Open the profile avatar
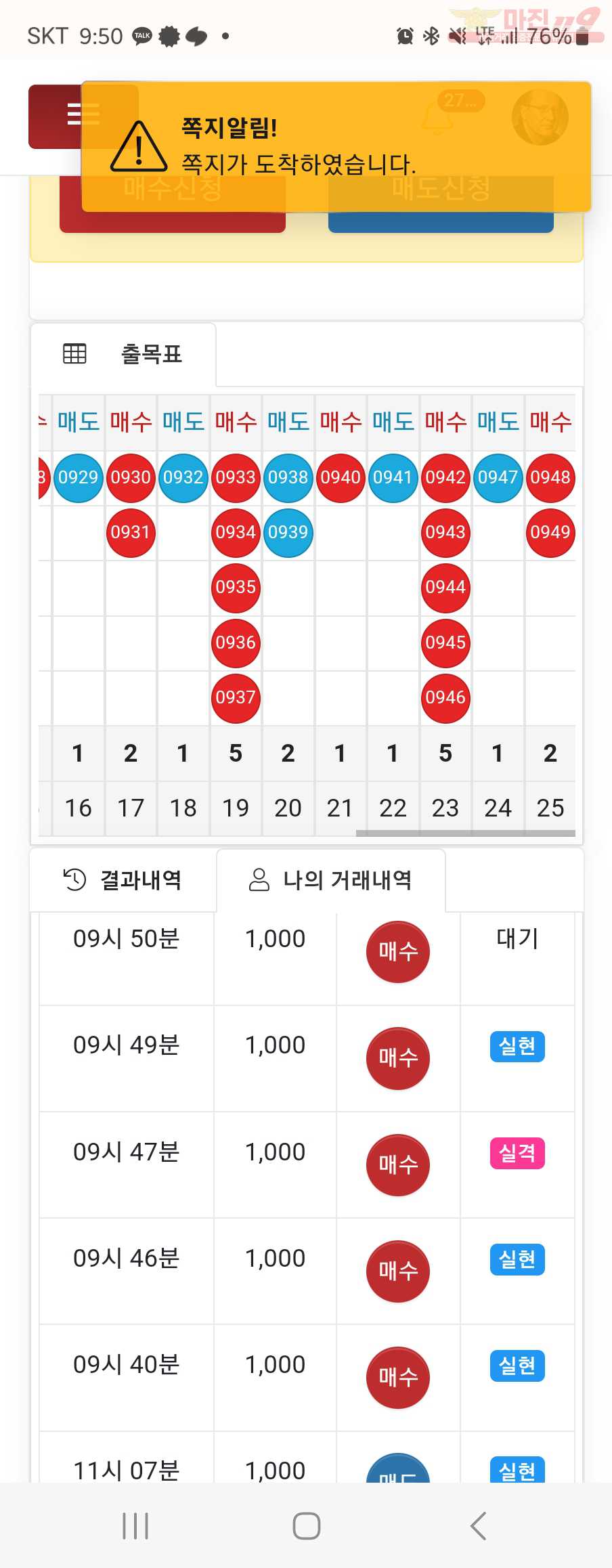Screen dimensions: 612x1568 [540, 116]
